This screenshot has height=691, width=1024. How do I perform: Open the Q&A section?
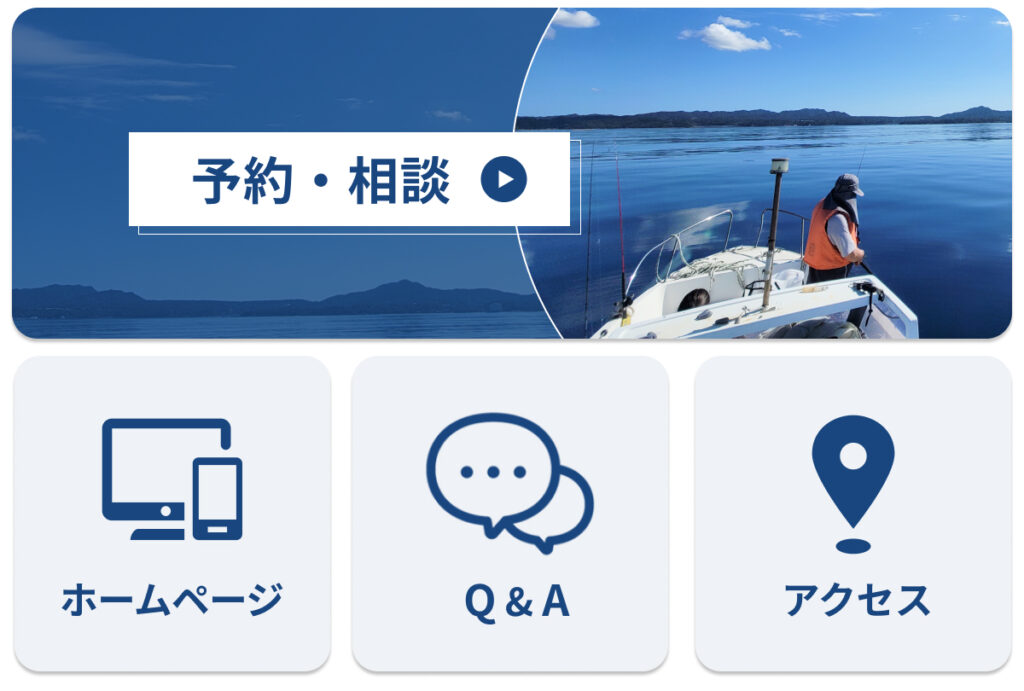tap(510, 514)
